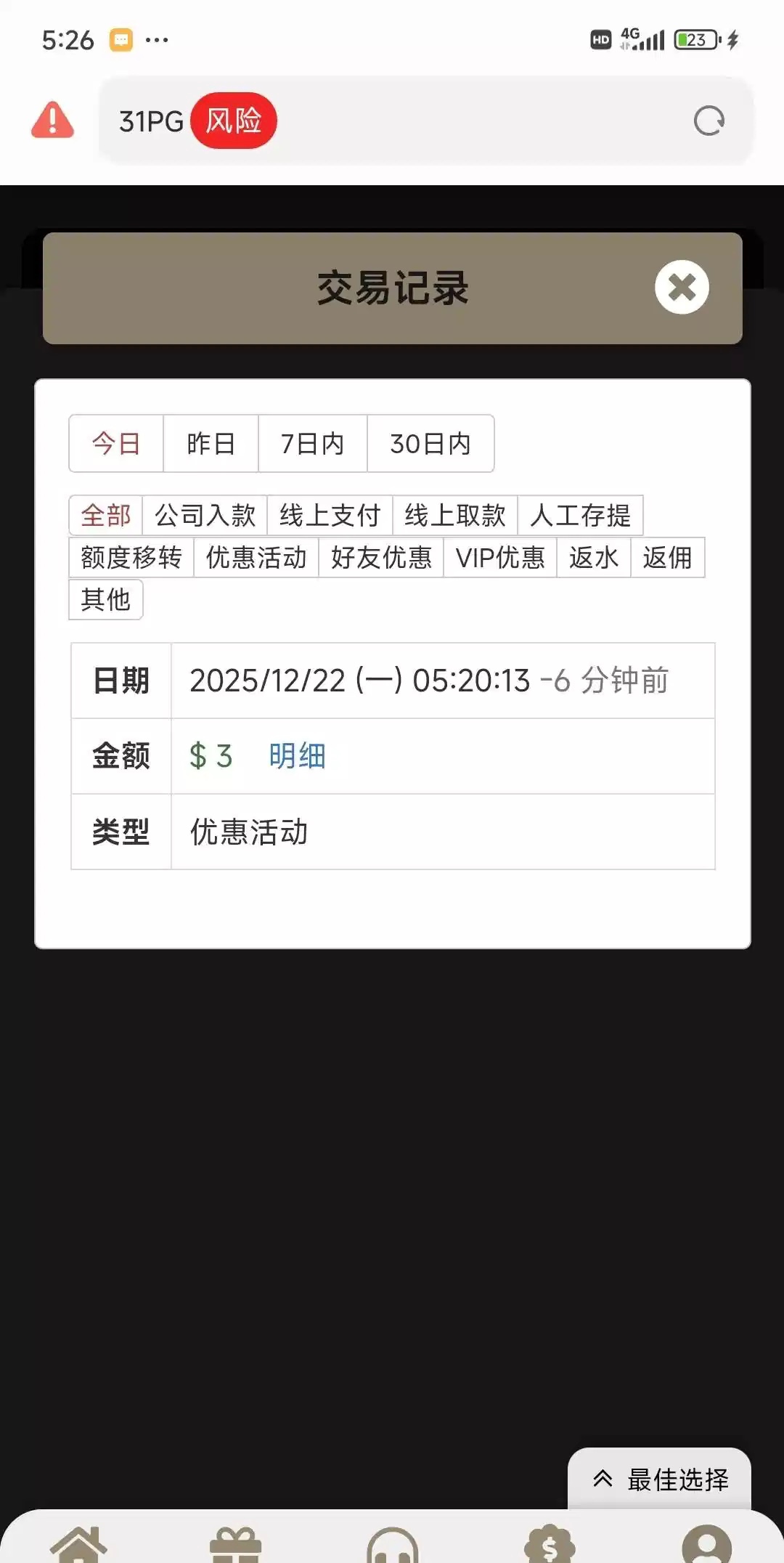This screenshot has height=1563, width=784.
Task: Filter records by 返水
Action: pyautogui.click(x=593, y=558)
